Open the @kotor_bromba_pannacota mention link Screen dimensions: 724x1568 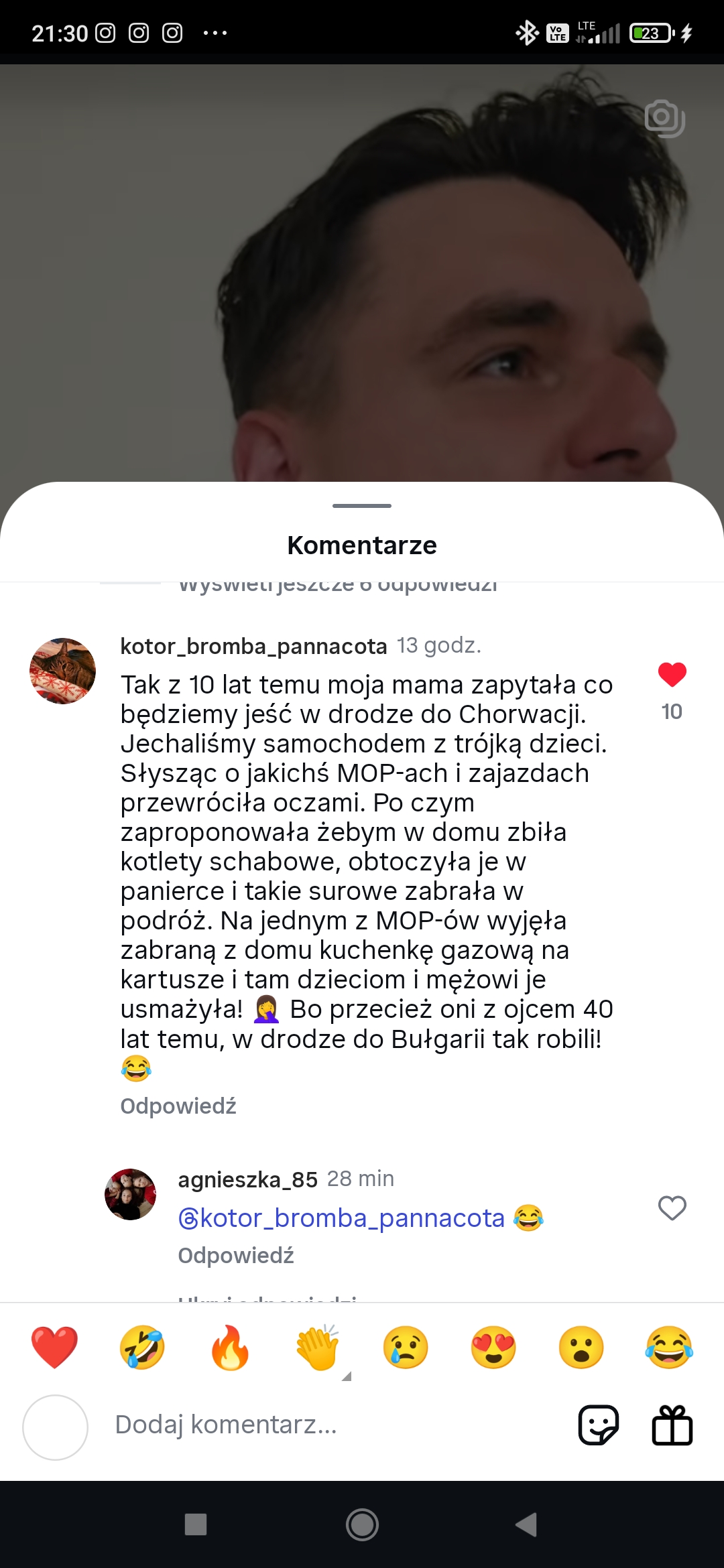(341, 1218)
